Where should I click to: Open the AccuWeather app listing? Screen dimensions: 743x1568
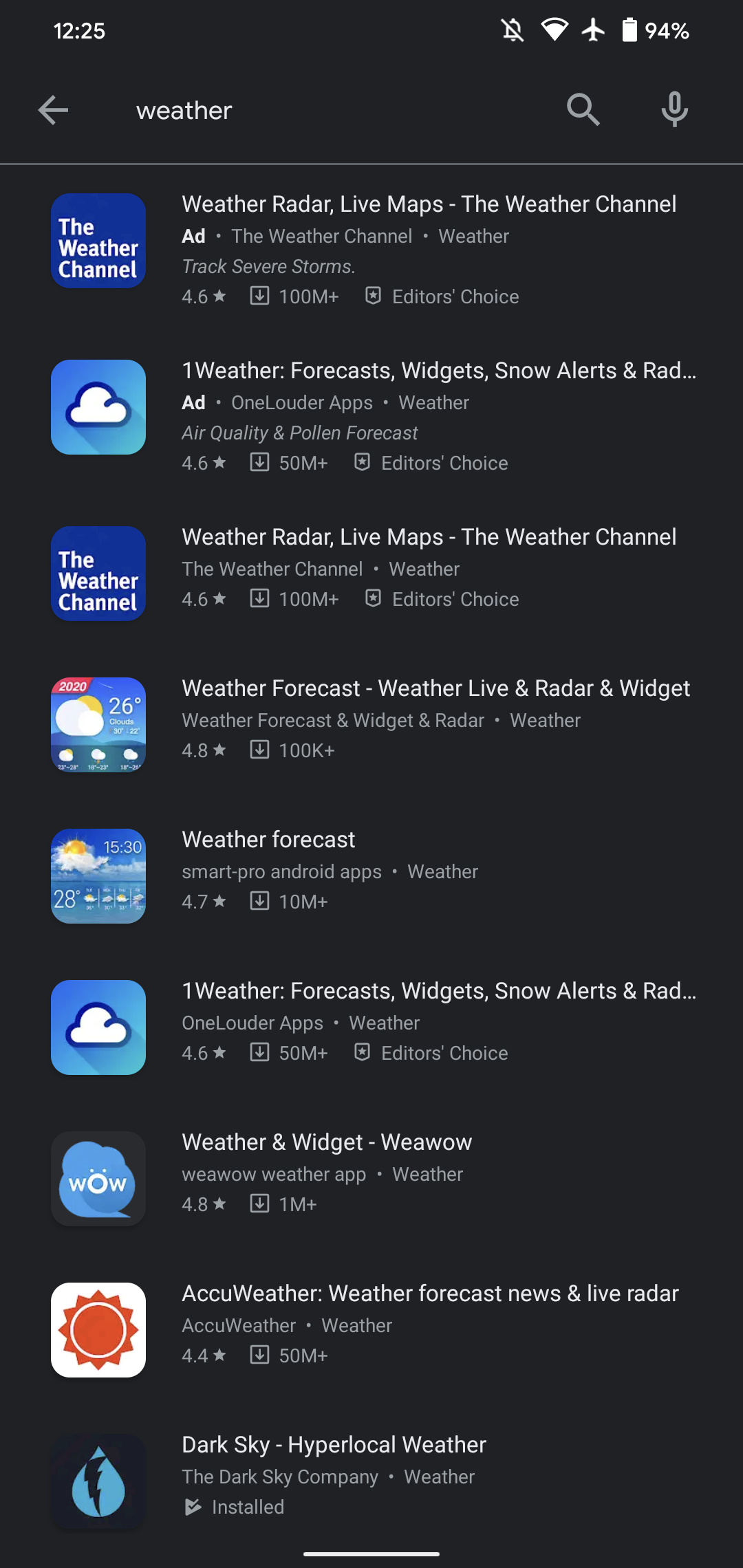pyautogui.click(x=430, y=1294)
